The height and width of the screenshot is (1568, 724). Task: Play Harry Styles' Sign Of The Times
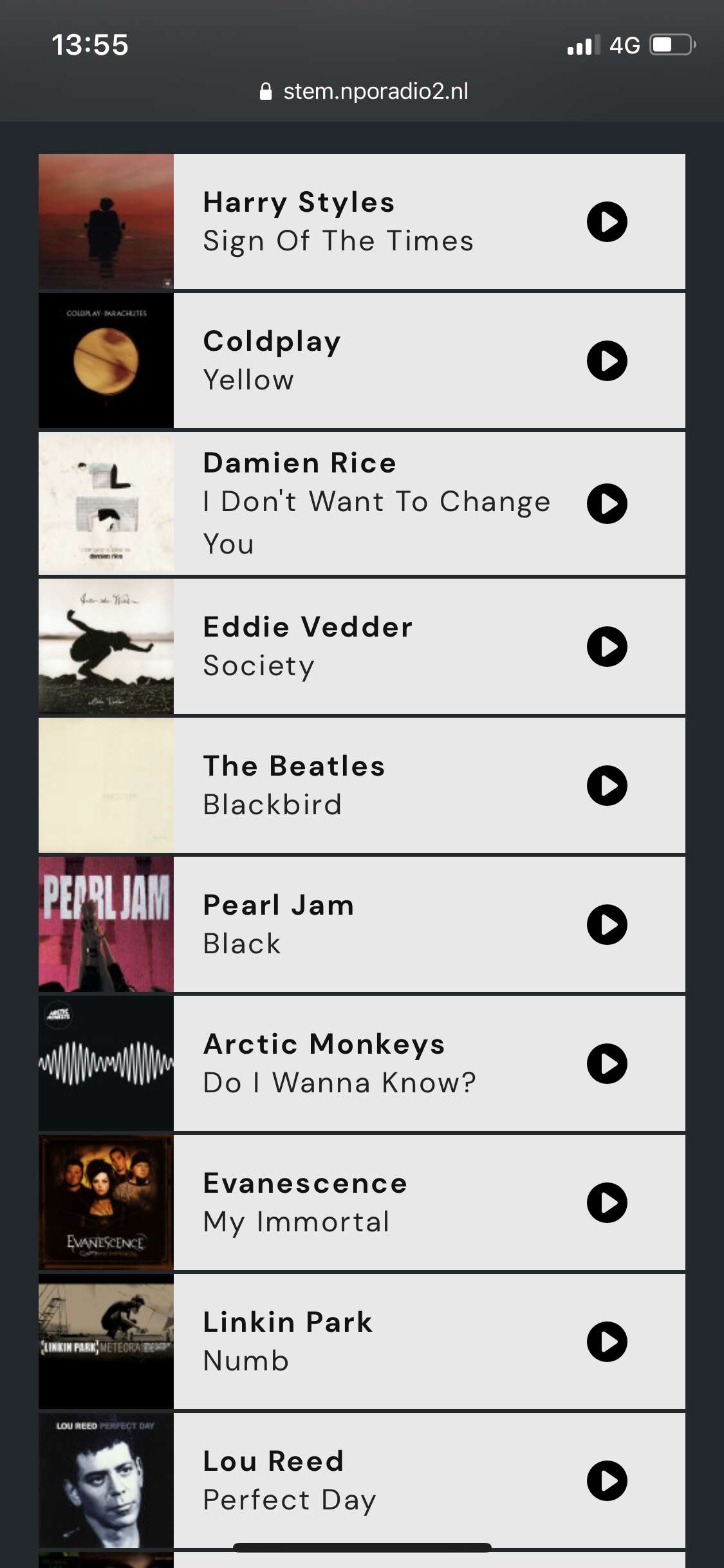(607, 221)
